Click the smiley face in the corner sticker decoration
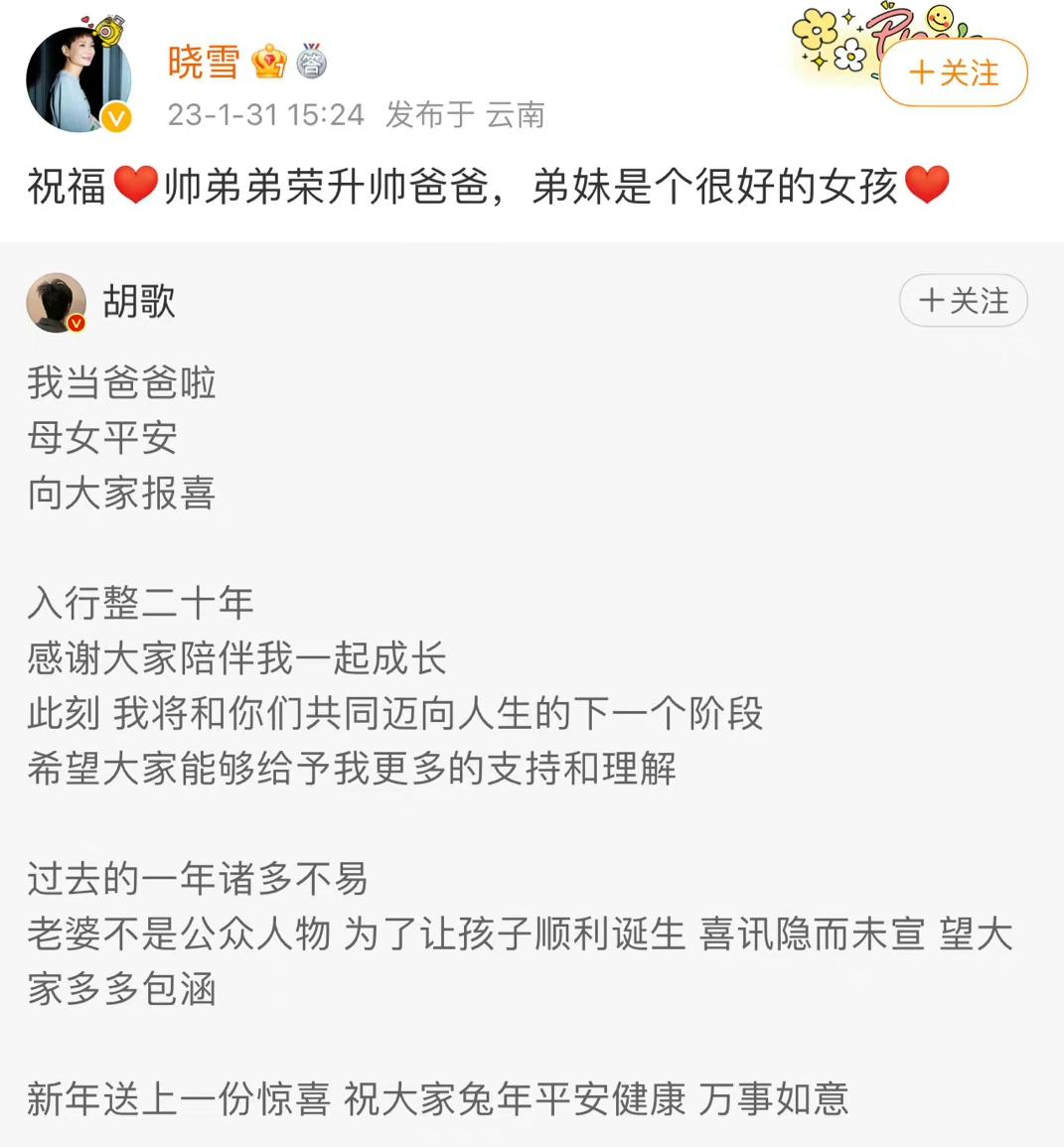This screenshot has height=1147, width=1064. [940, 21]
